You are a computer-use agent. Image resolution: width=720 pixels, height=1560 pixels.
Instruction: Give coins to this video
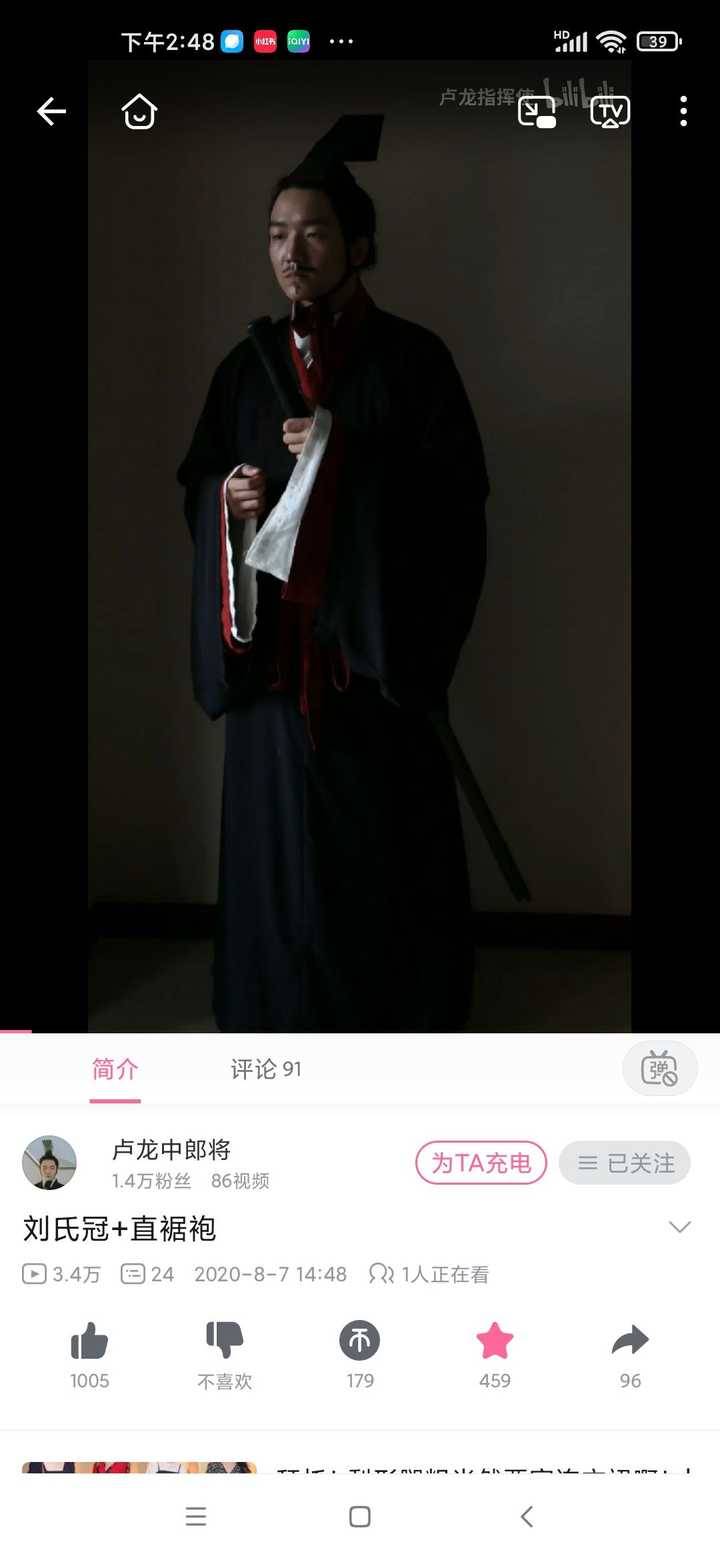pyautogui.click(x=360, y=1341)
